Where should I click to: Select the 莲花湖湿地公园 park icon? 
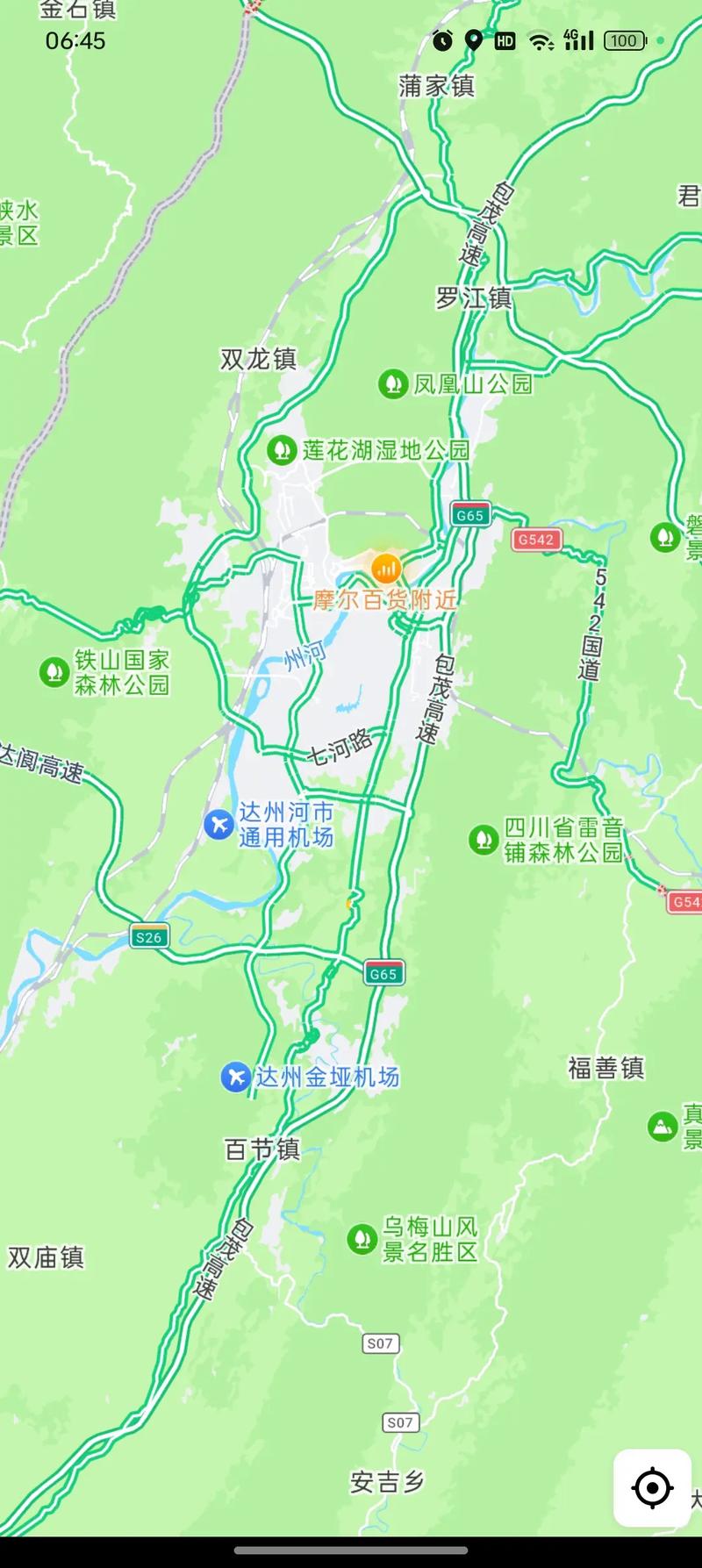click(281, 448)
